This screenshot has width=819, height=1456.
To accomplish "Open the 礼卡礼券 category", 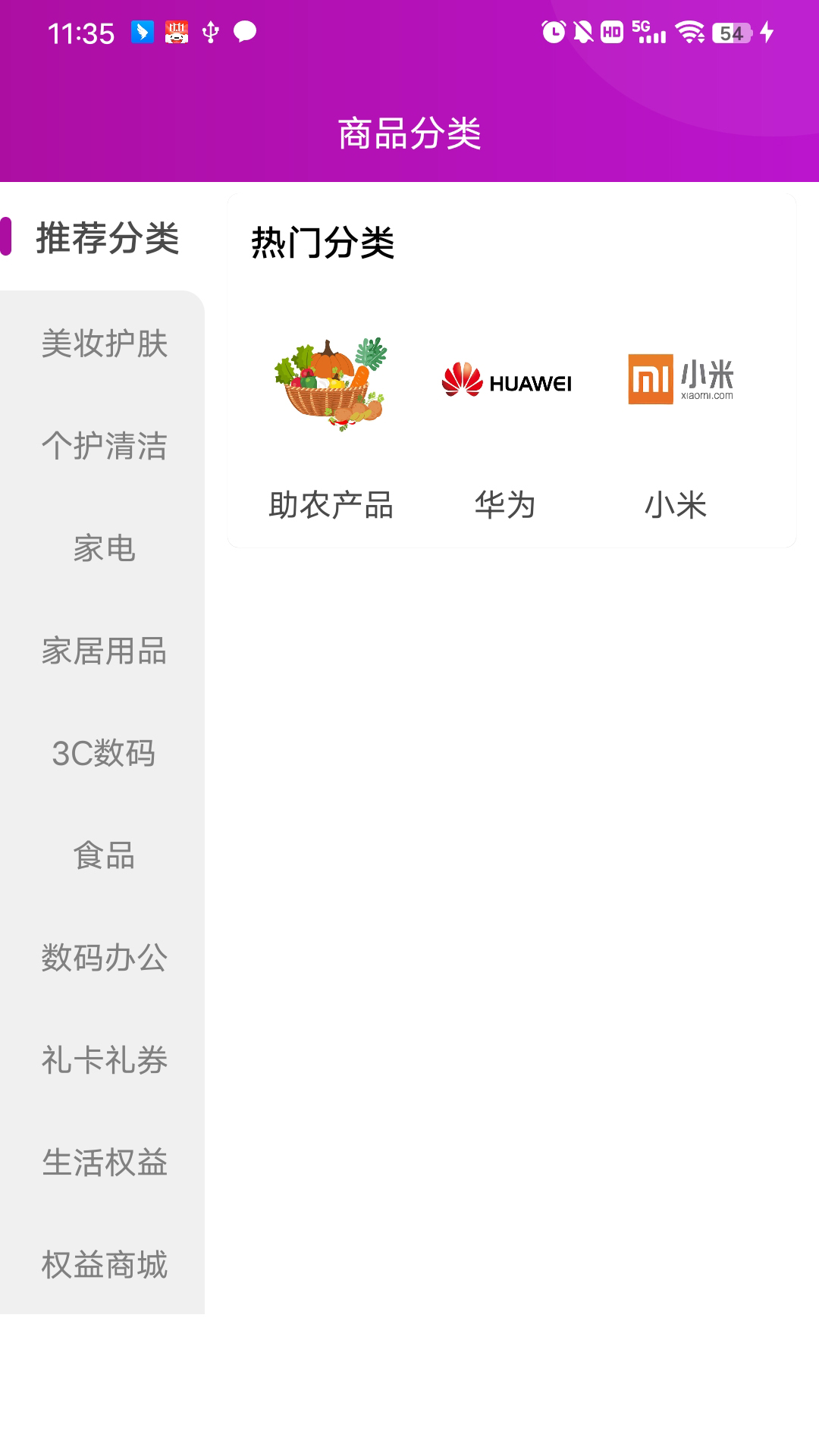I will click(x=104, y=1060).
